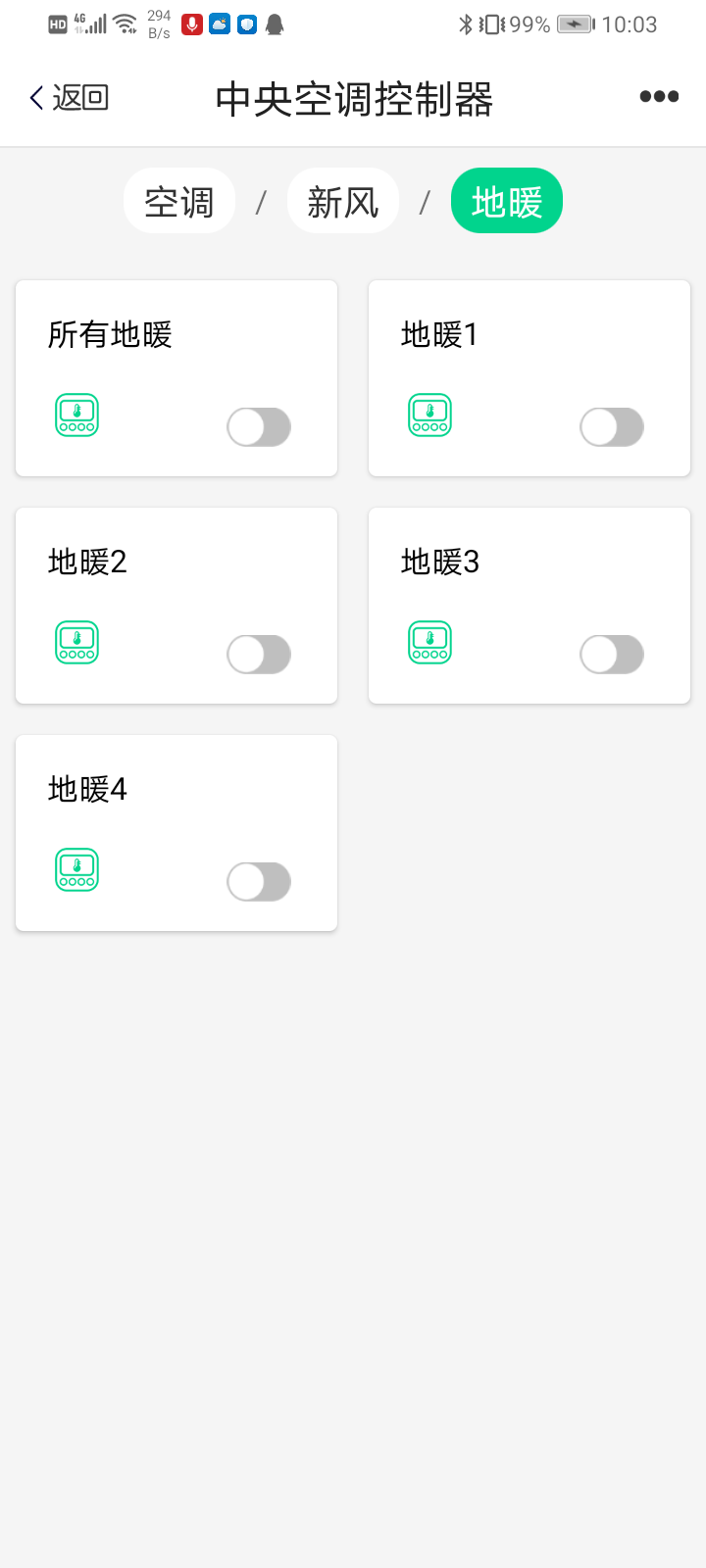Open the three-dot overflow menu
The width and height of the screenshot is (706, 1568).
click(x=659, y=96)
